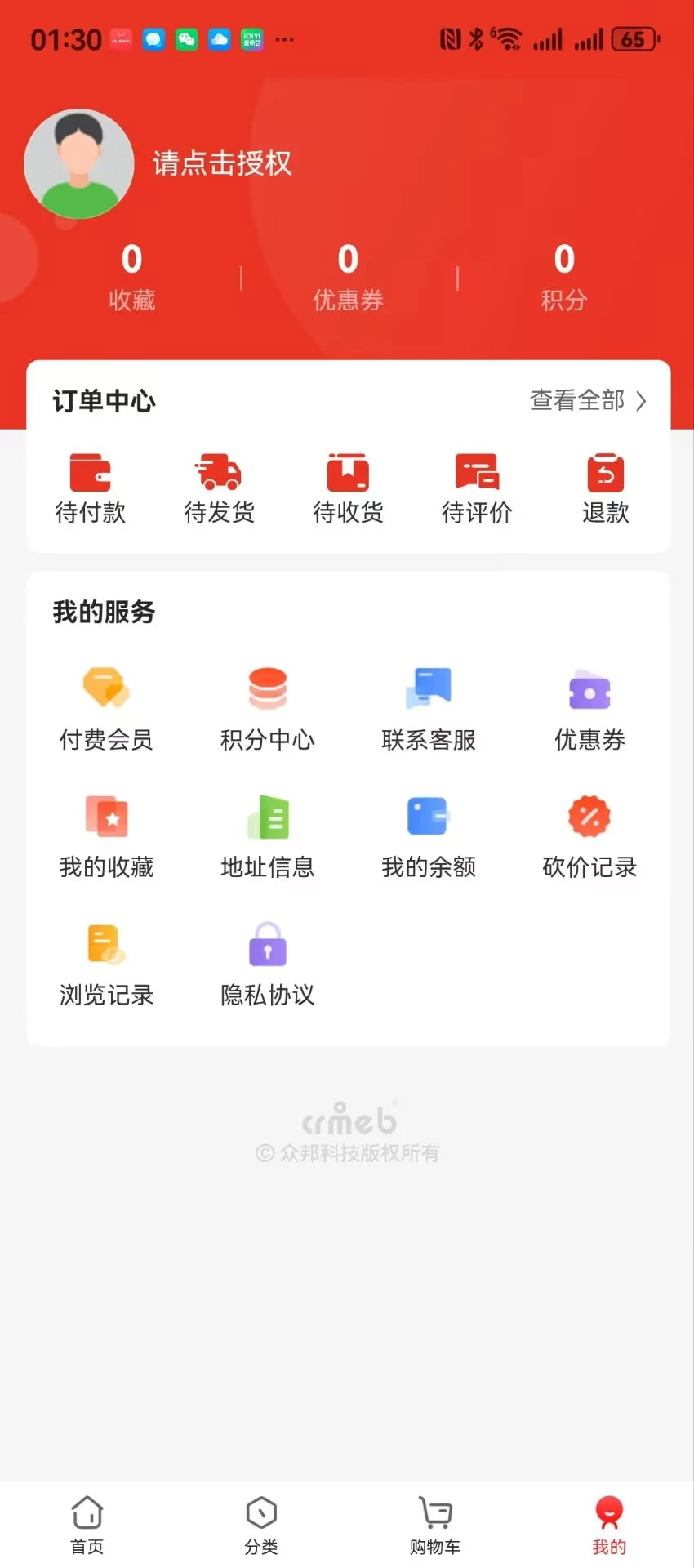Switch to the 首页 home tab
Viewport: 694px width, 1568px height.
[x=87, y=1524]
